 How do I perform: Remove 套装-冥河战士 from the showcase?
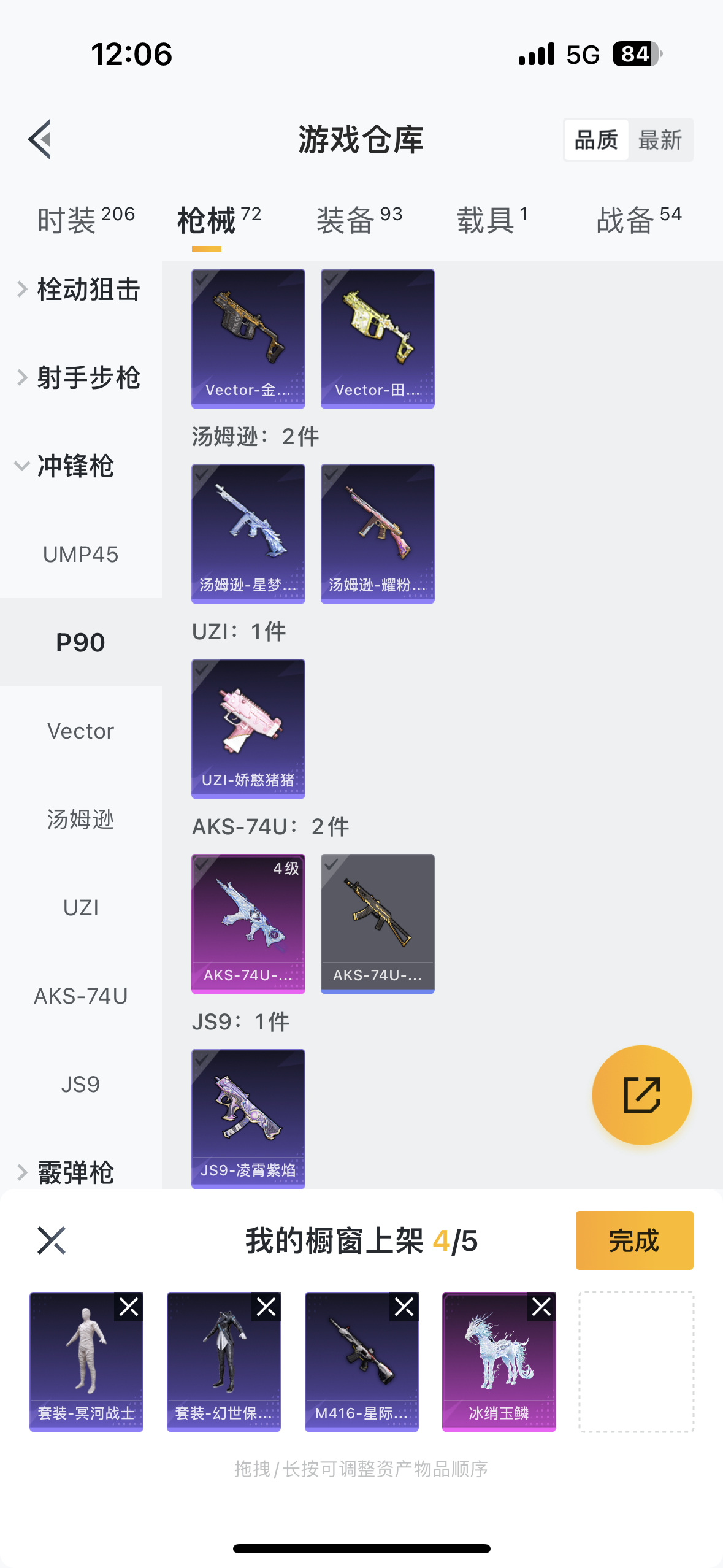pos(129,1307)
